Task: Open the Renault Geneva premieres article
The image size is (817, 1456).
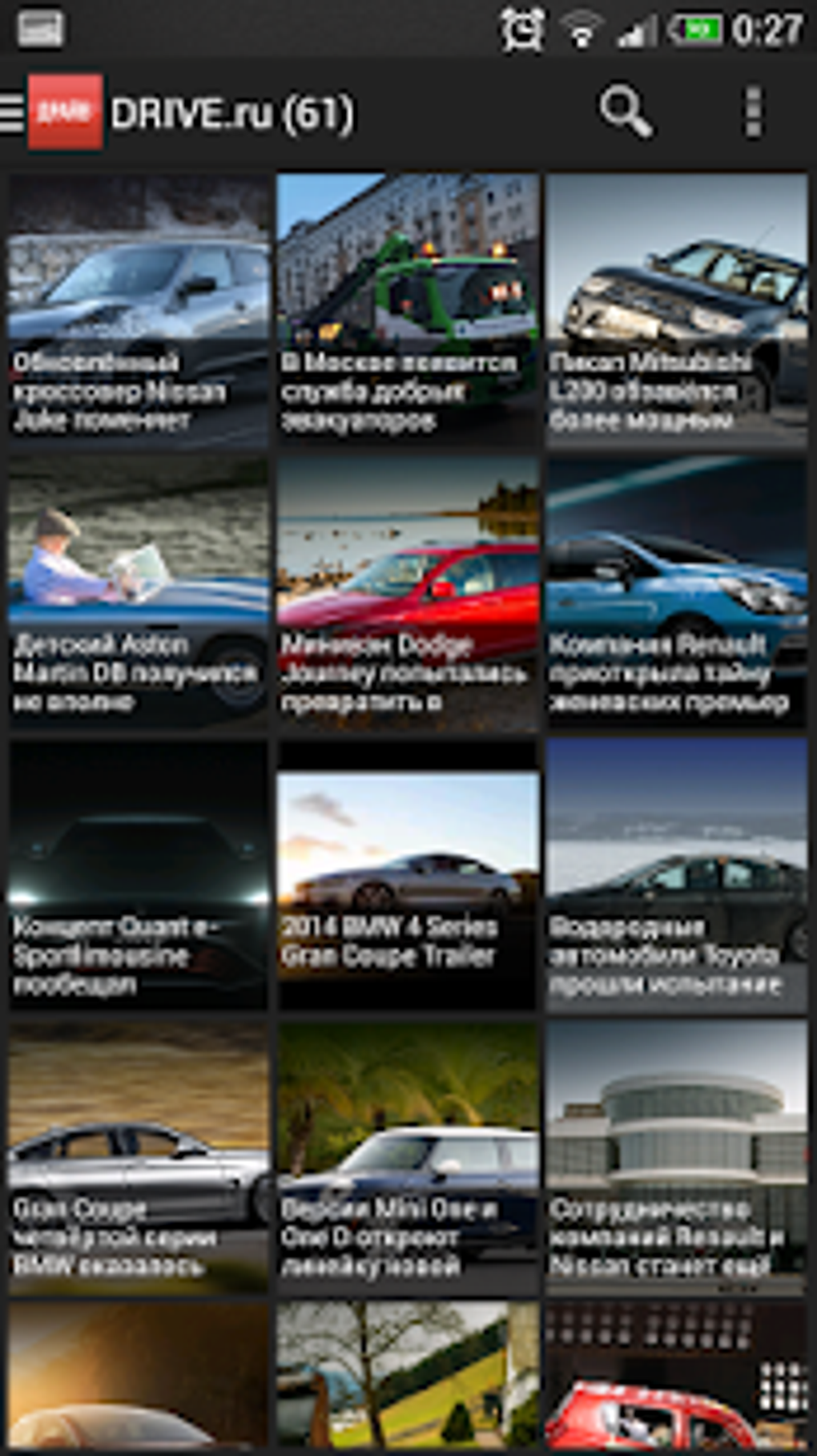Action: coord(676,593)
